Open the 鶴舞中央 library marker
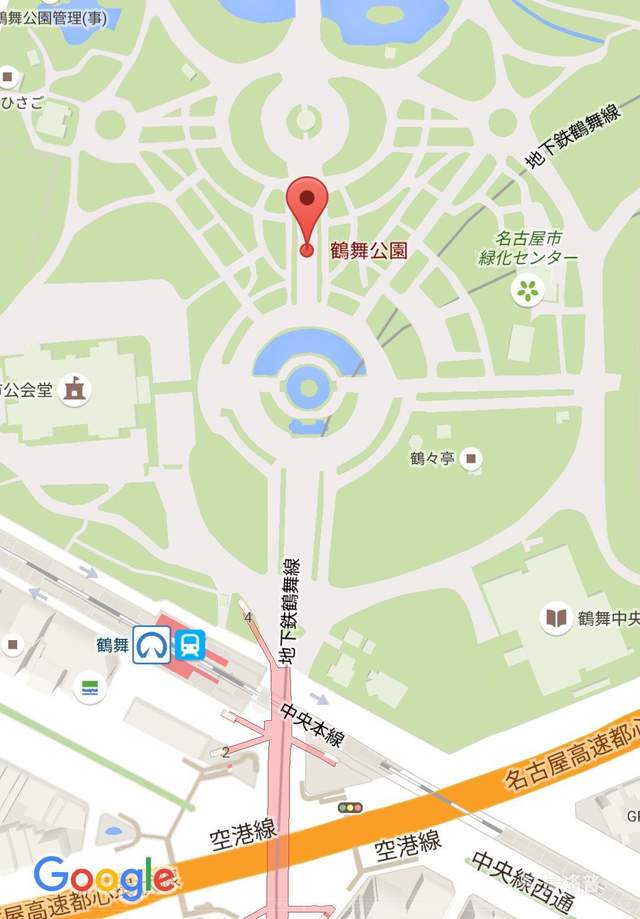 (x=555, y=617)
